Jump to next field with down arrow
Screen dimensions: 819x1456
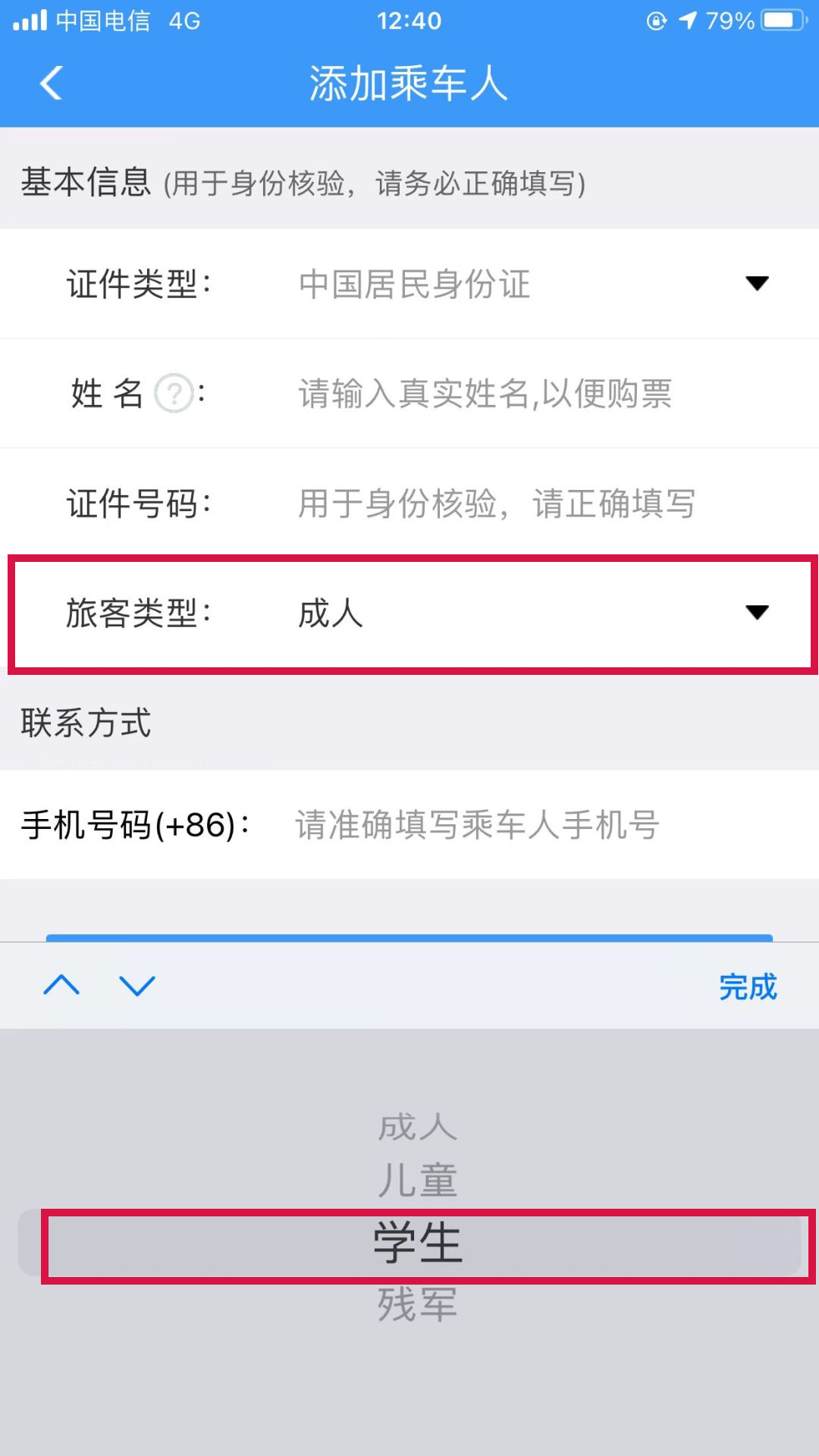[137, 985]
